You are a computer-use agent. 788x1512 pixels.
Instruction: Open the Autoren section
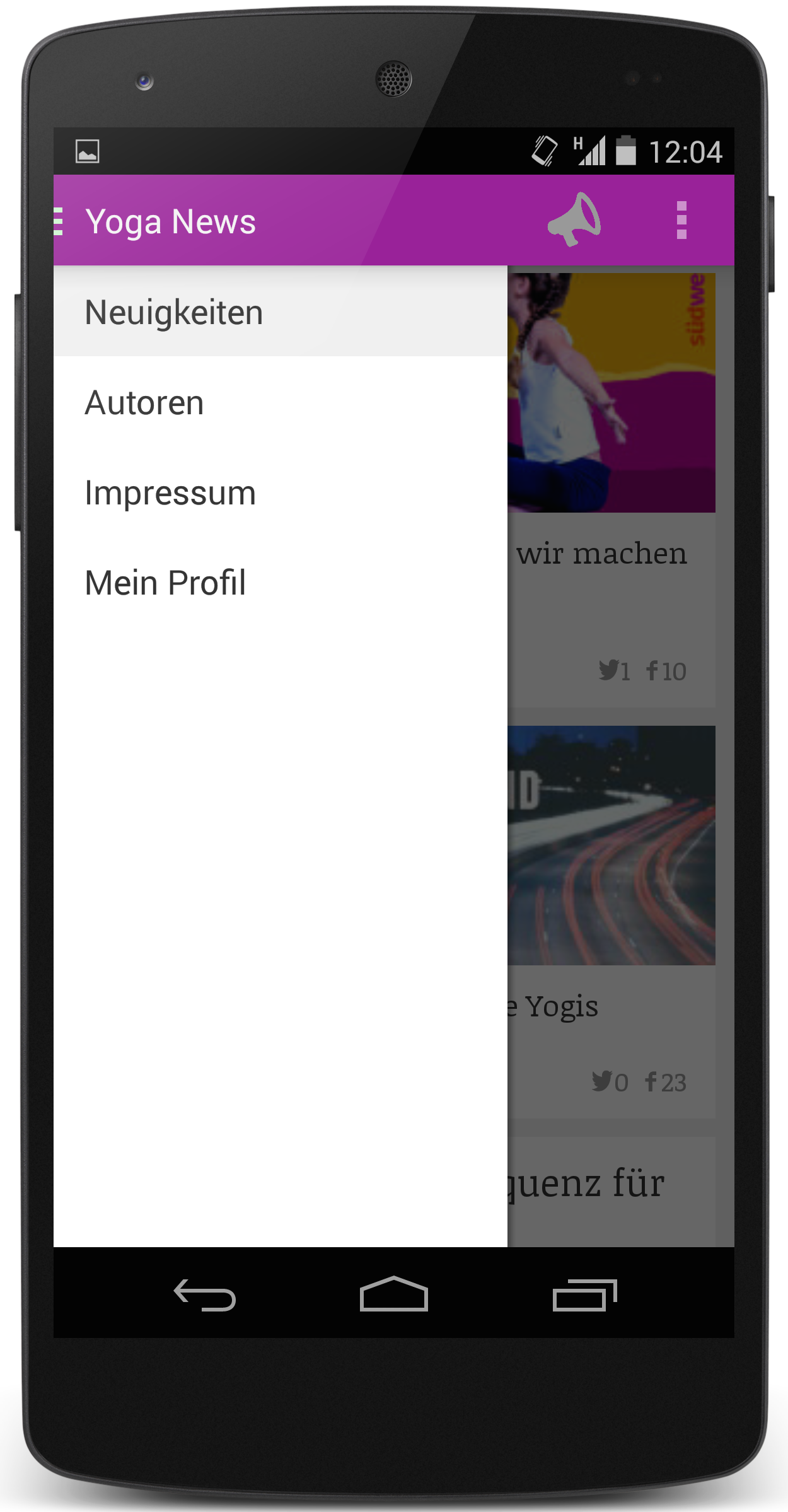[281, 402]
